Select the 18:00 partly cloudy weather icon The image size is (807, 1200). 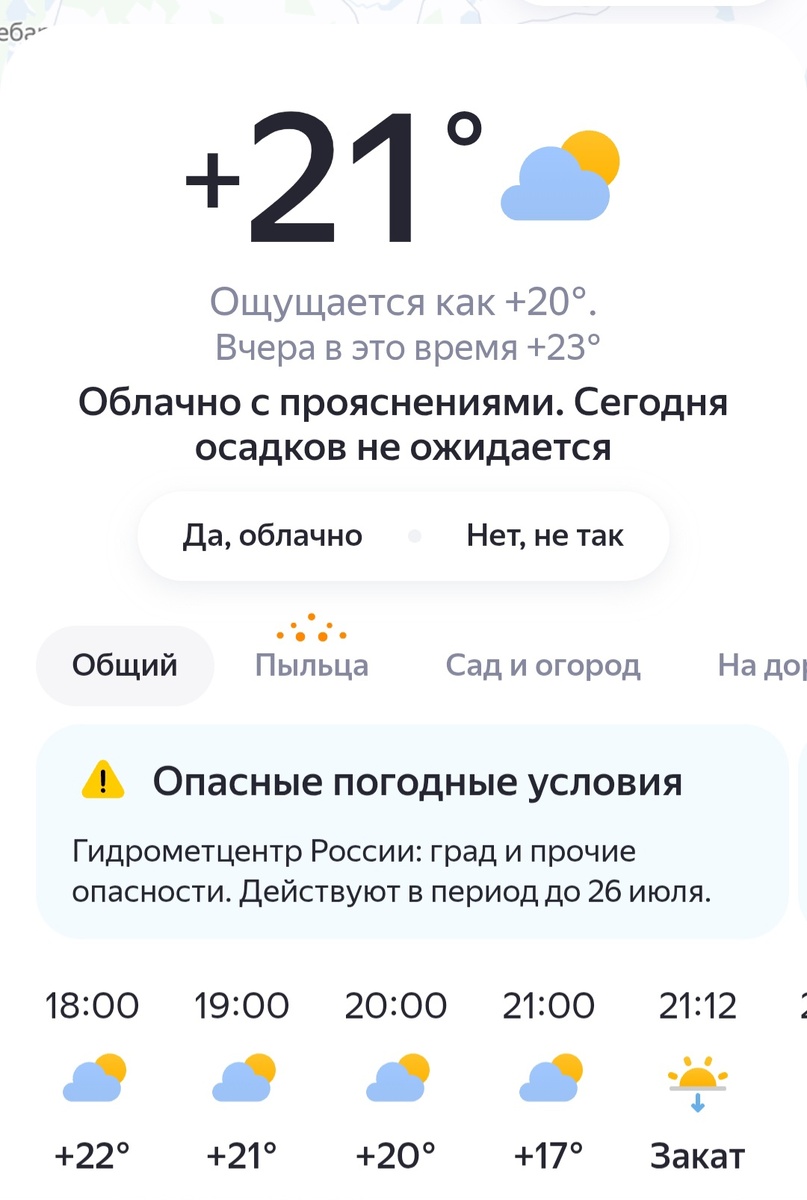93,1078
